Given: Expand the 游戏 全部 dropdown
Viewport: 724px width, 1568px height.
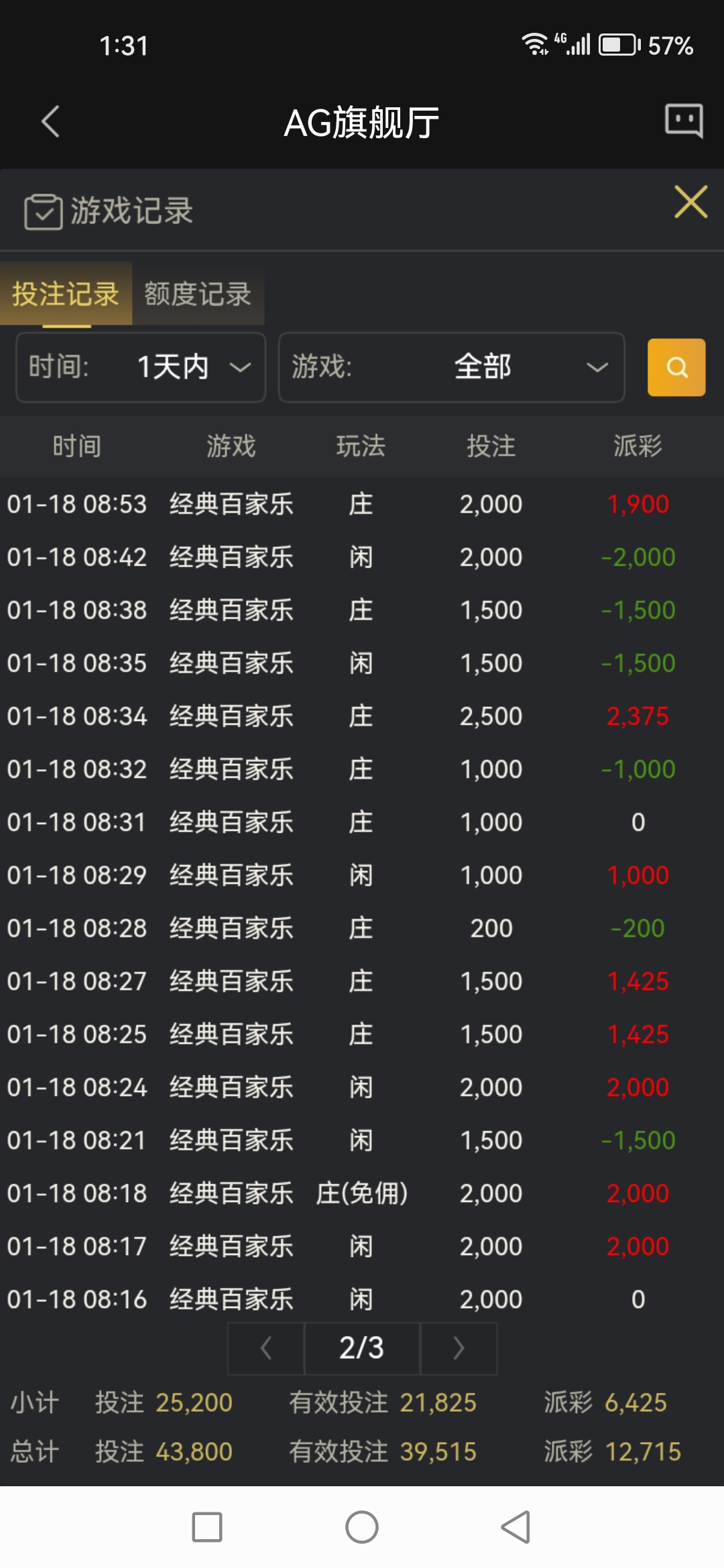Looking at the screenshot, I should point(451,367).
